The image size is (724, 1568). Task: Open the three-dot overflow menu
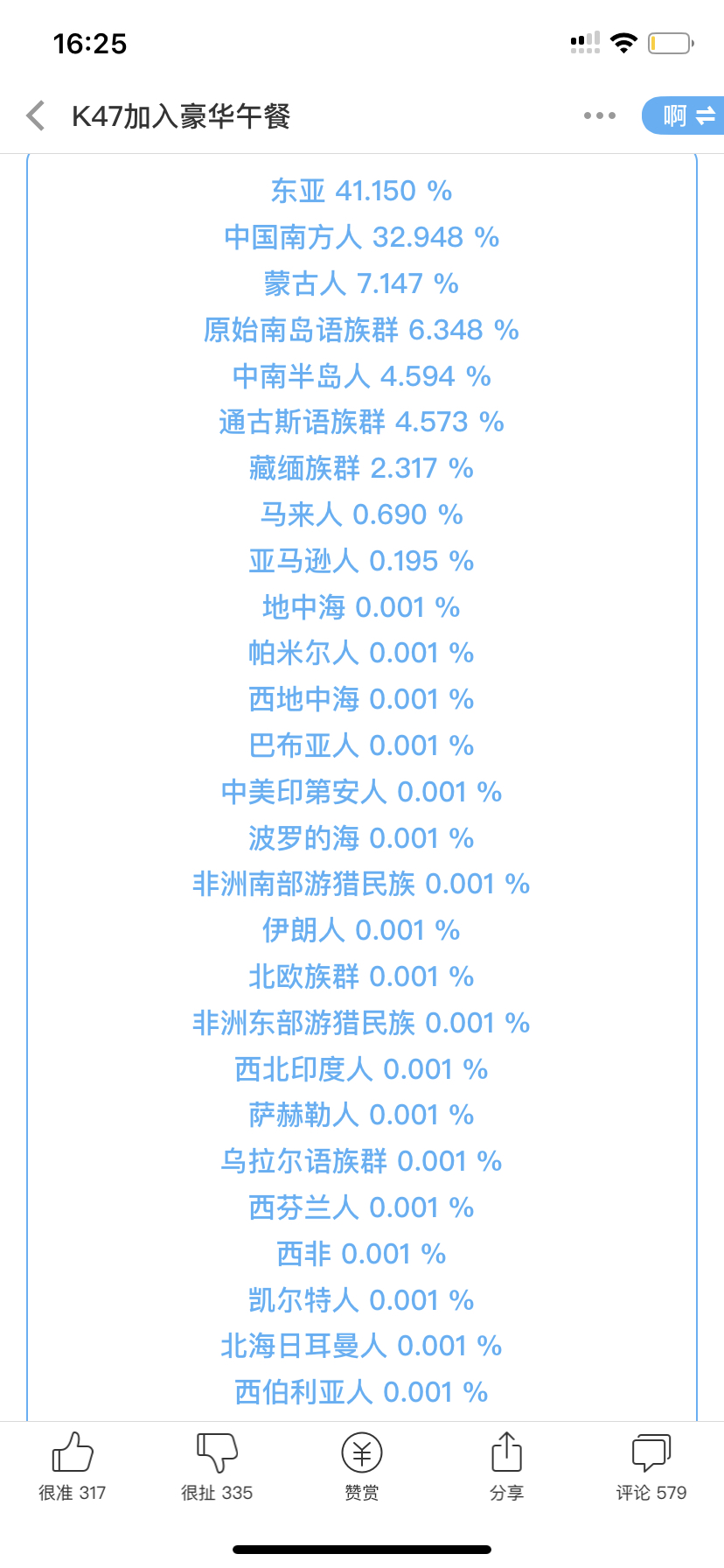(x=600, y=115)
